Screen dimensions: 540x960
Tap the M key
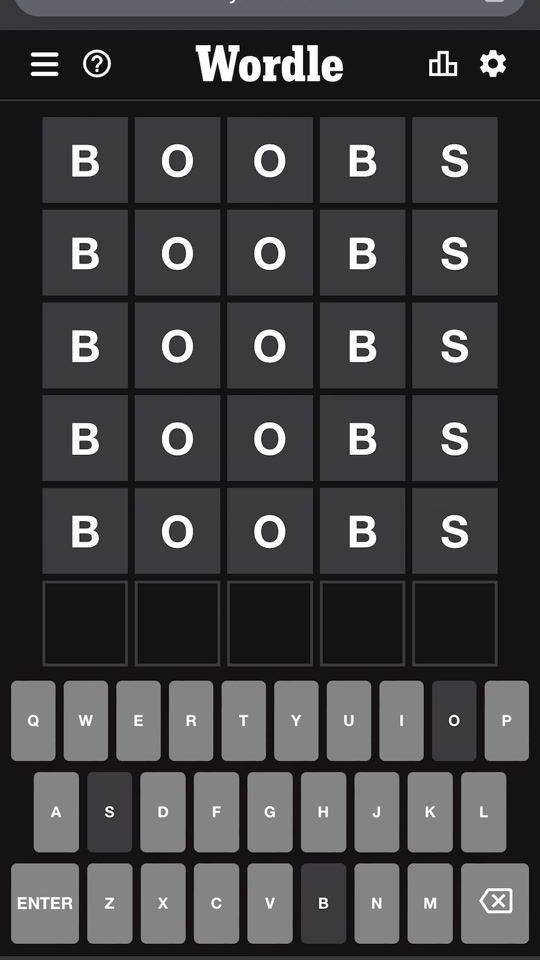430,903
